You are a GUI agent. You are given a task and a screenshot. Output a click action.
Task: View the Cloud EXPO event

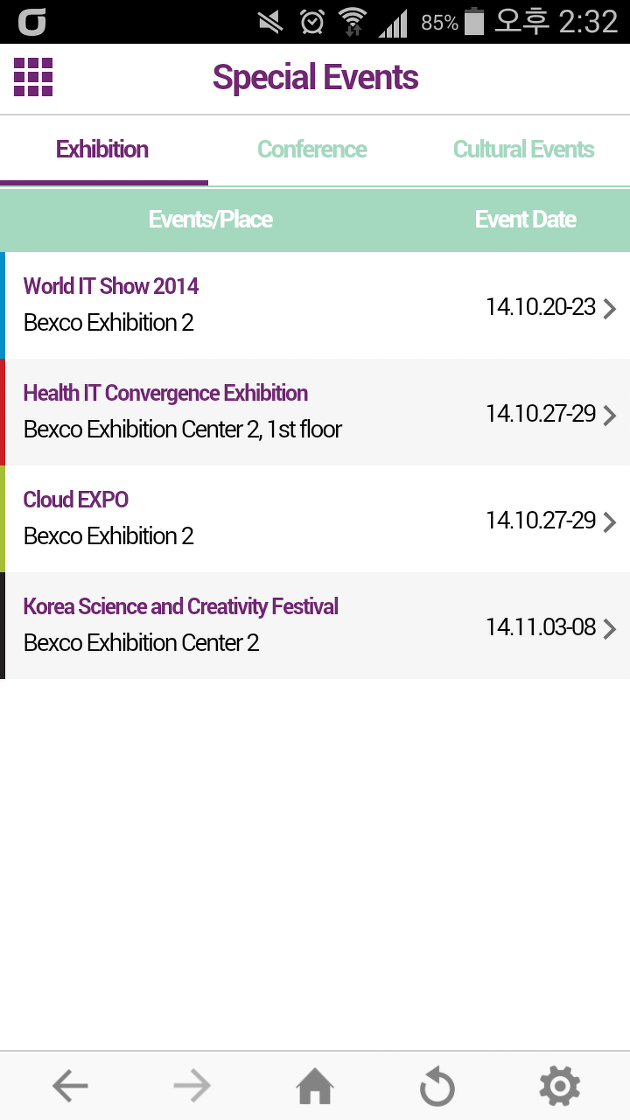315,519
